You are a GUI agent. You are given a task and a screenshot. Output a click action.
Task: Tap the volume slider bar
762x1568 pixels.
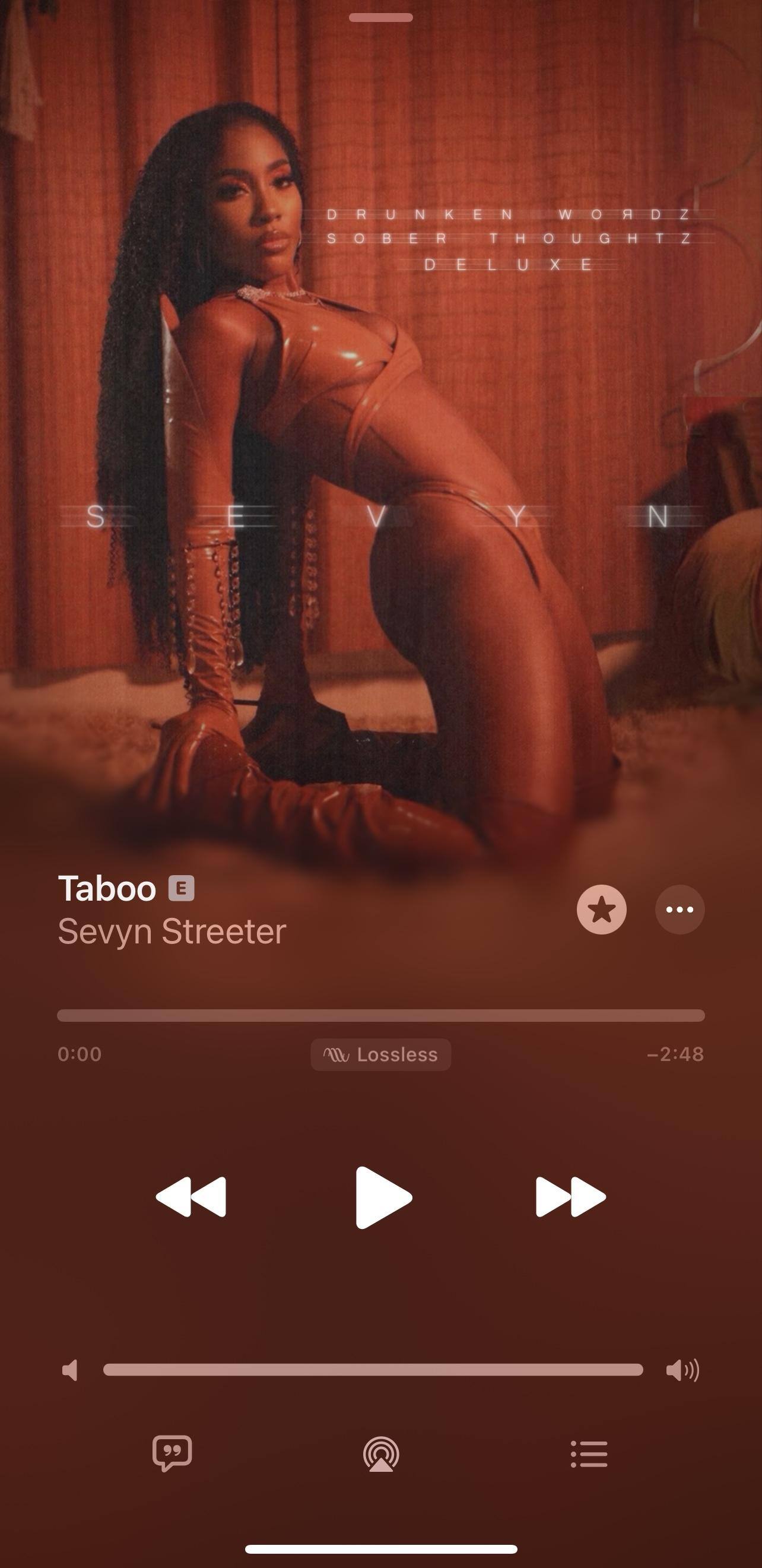coord(373,1370)
